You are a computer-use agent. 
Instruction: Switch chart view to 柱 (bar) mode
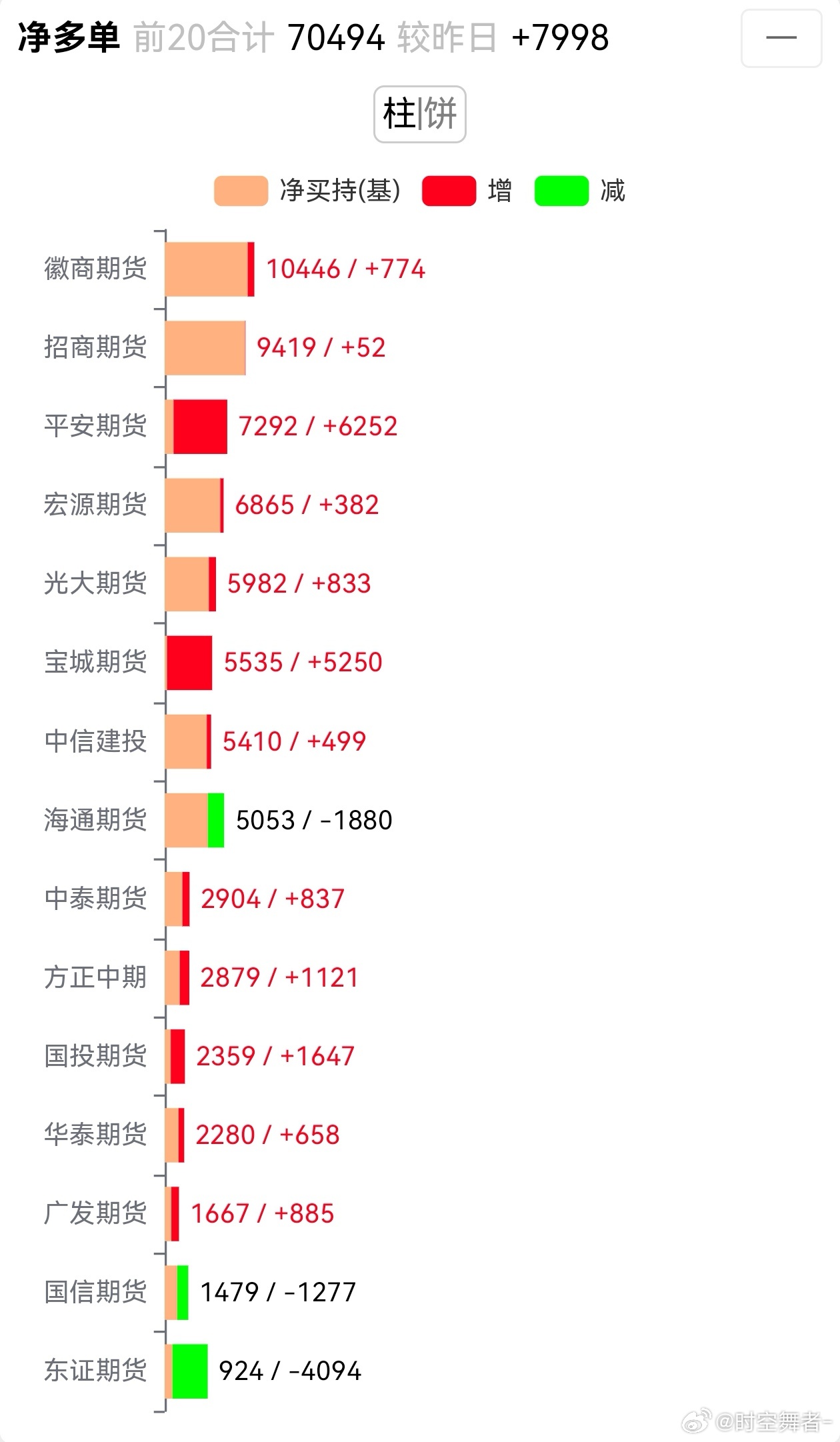(398, 113)
